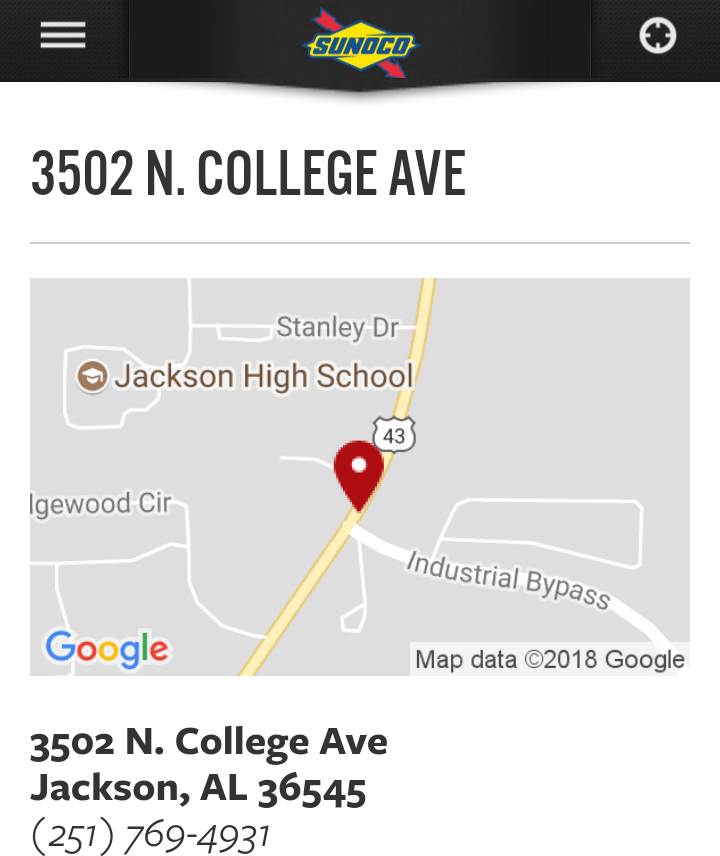Viewport: 720px width, 856px height.
Task: Call (251) 769-4931
Action: pos(150,835)
